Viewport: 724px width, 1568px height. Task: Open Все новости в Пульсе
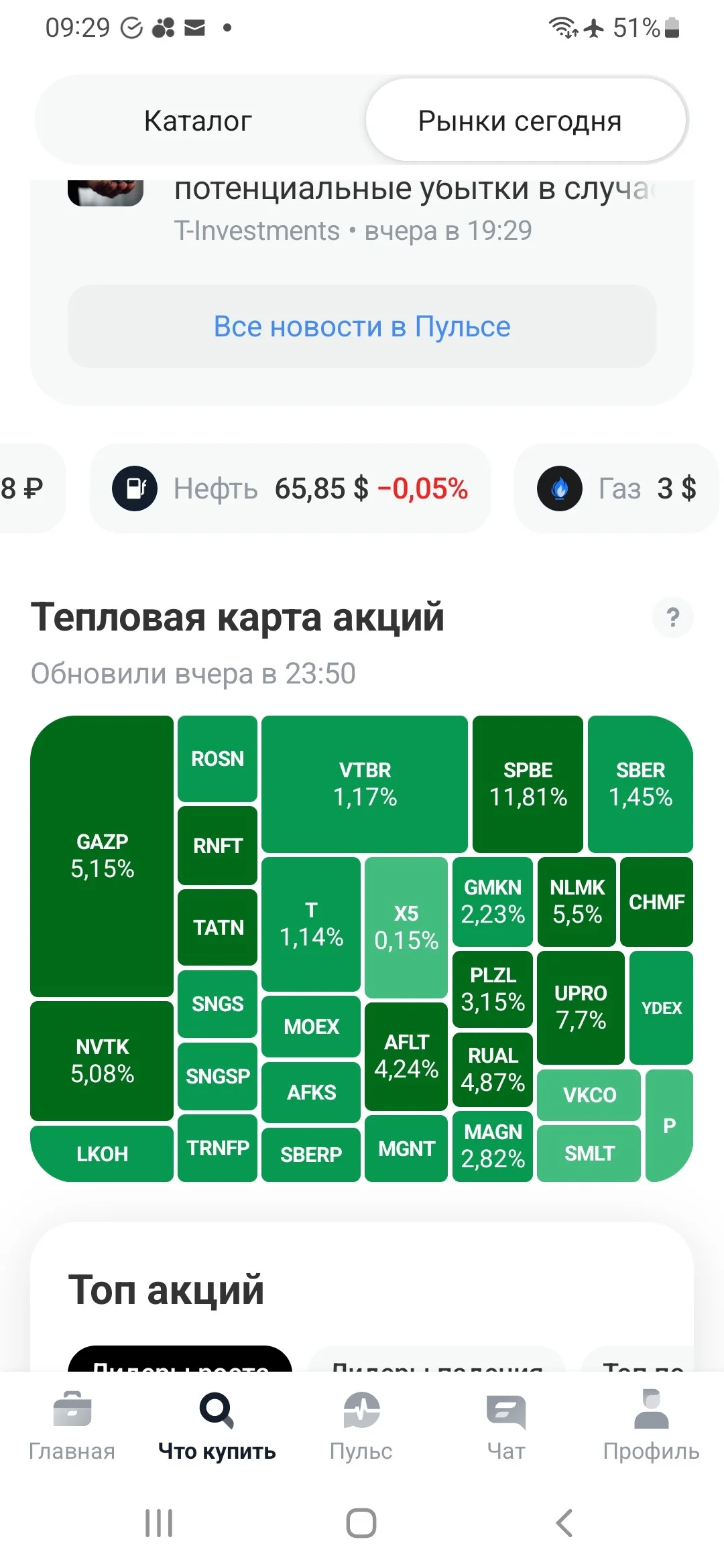pos(362,326)
